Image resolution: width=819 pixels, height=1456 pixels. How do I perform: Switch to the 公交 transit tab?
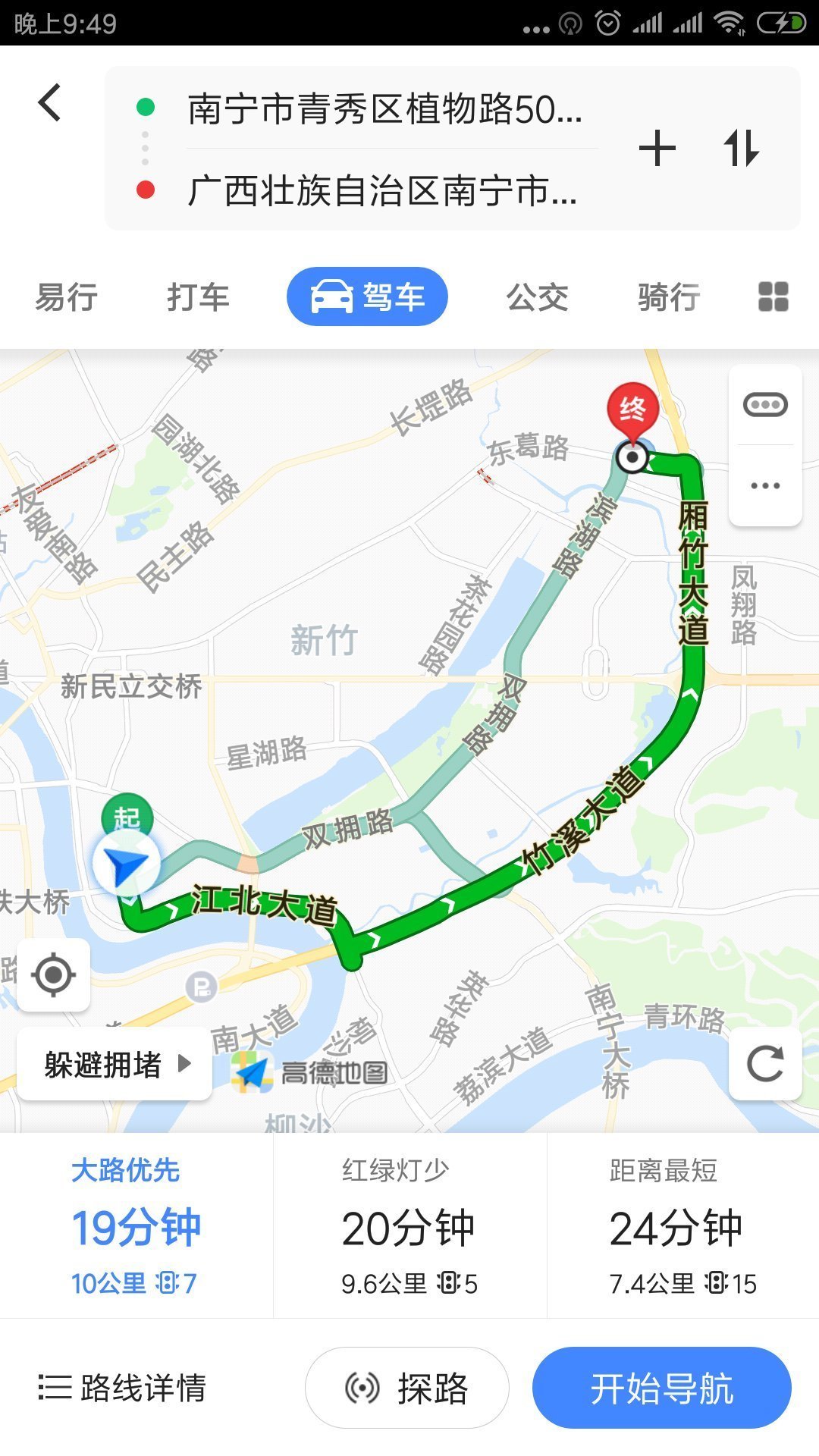(x=537, y=297)
